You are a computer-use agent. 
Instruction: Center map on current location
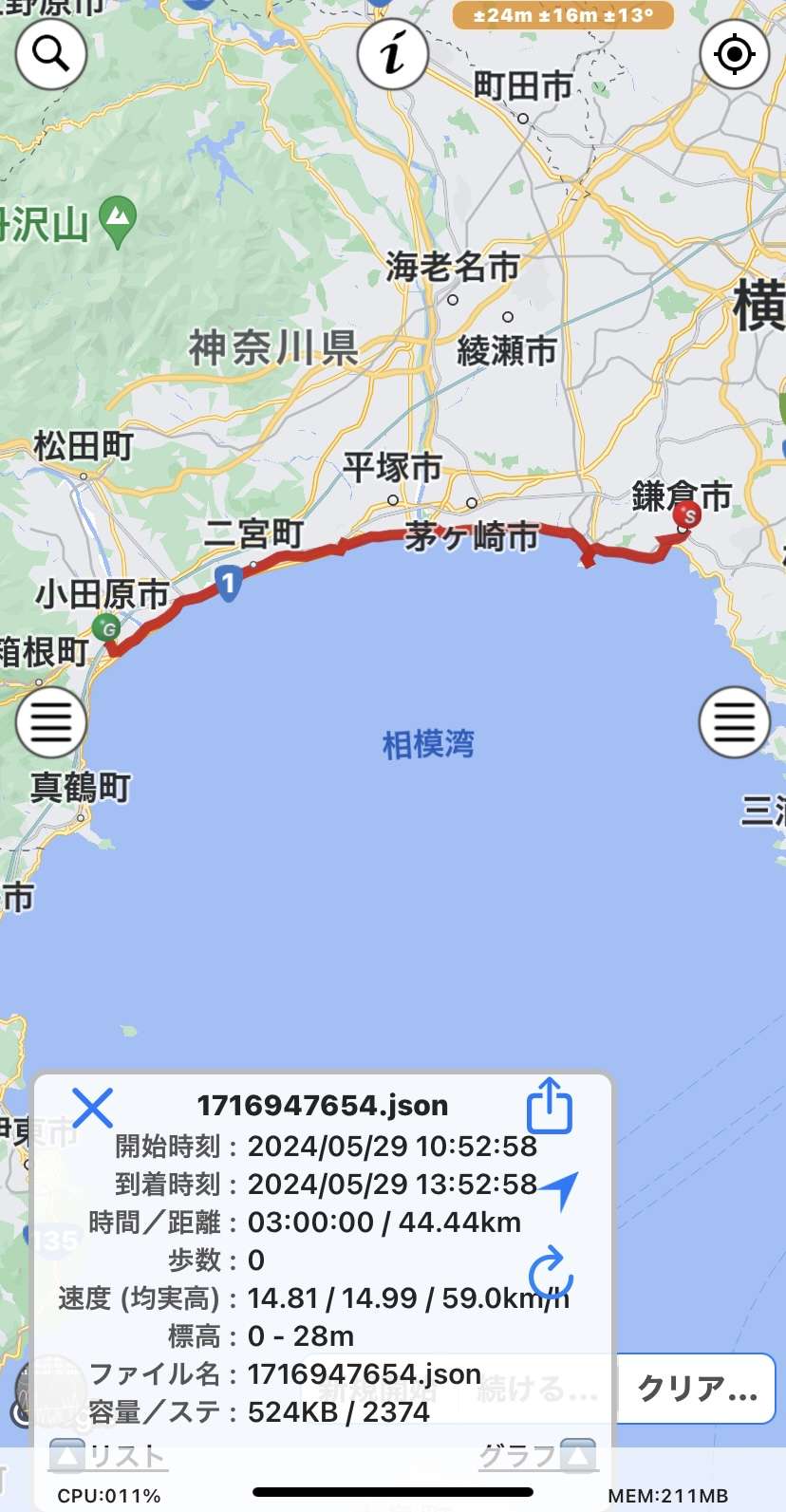[734, 54]
